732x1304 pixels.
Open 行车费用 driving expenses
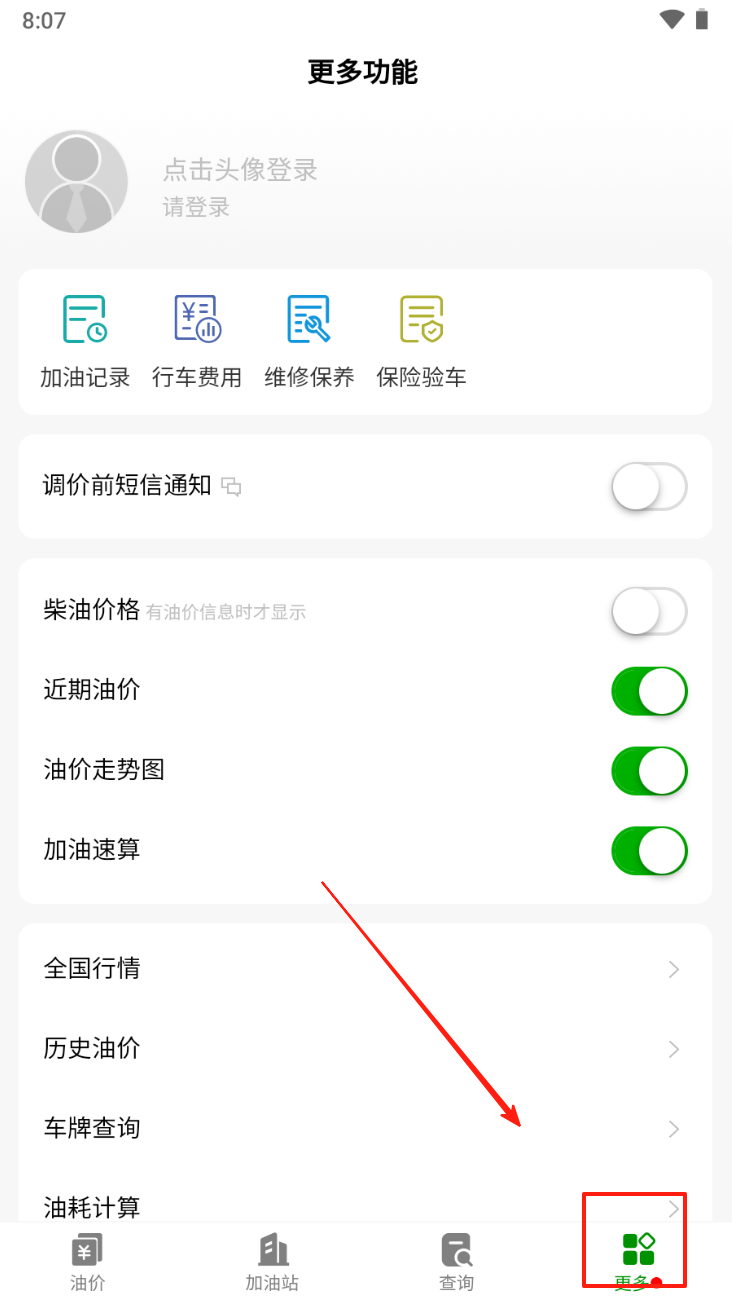point(197,341)
